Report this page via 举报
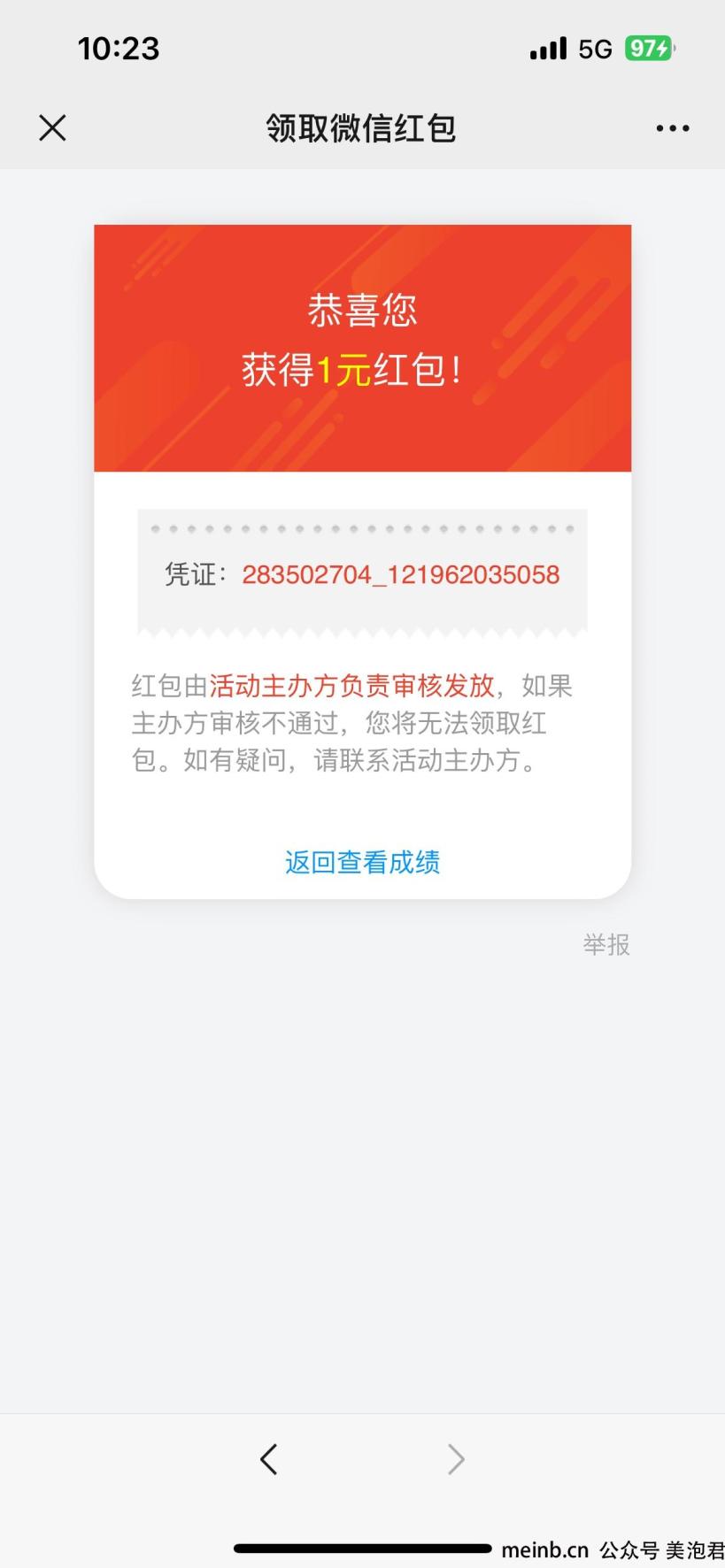 606,945
